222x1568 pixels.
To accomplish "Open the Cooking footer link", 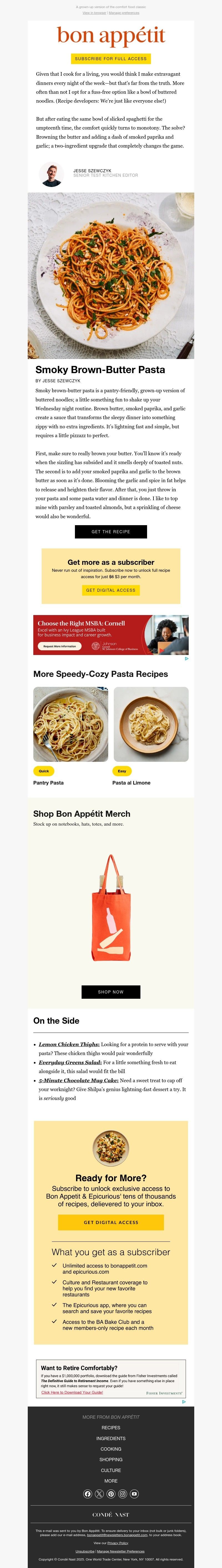I will pos(111,1449).
